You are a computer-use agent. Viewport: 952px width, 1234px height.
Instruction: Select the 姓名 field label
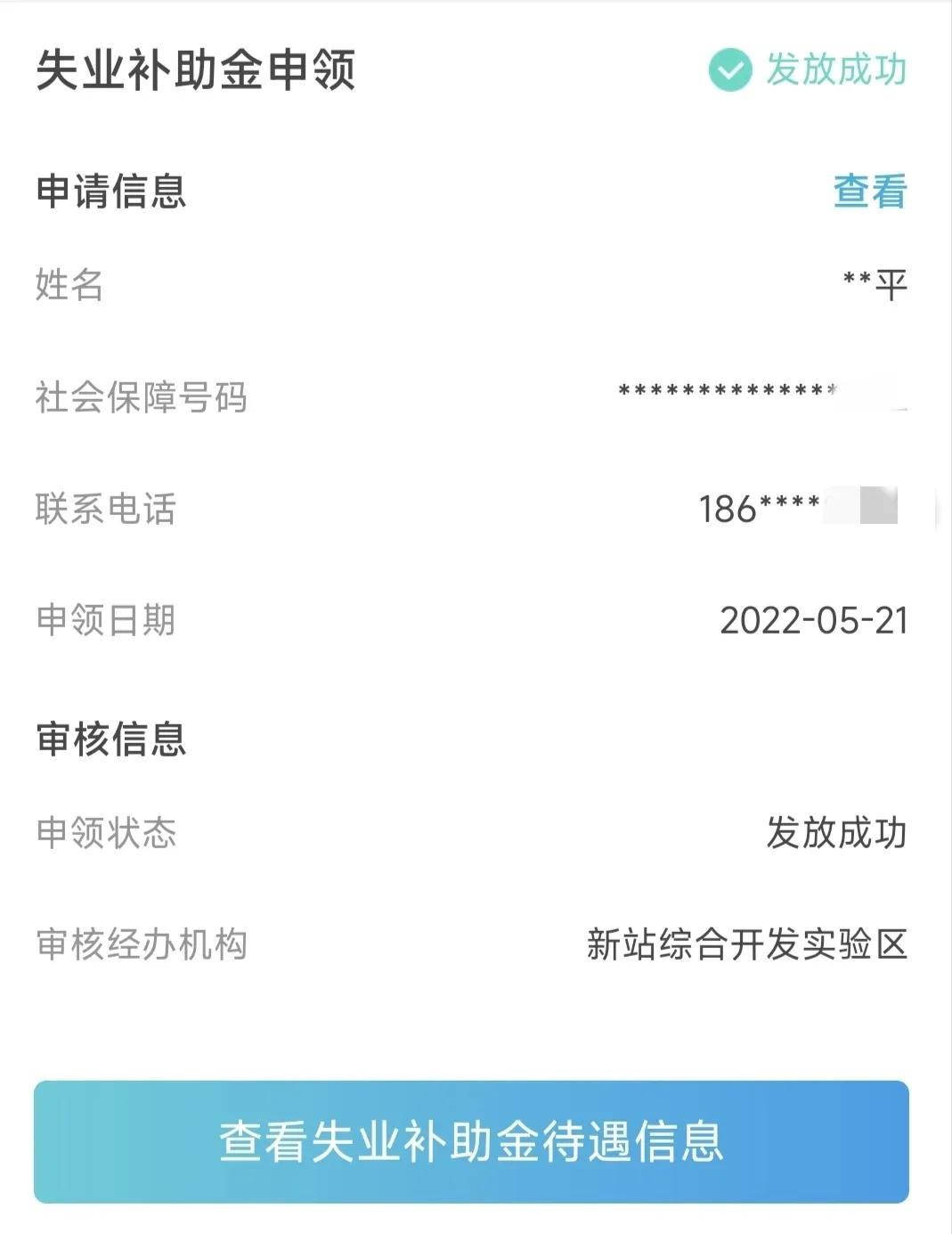[x=69, y=283]
